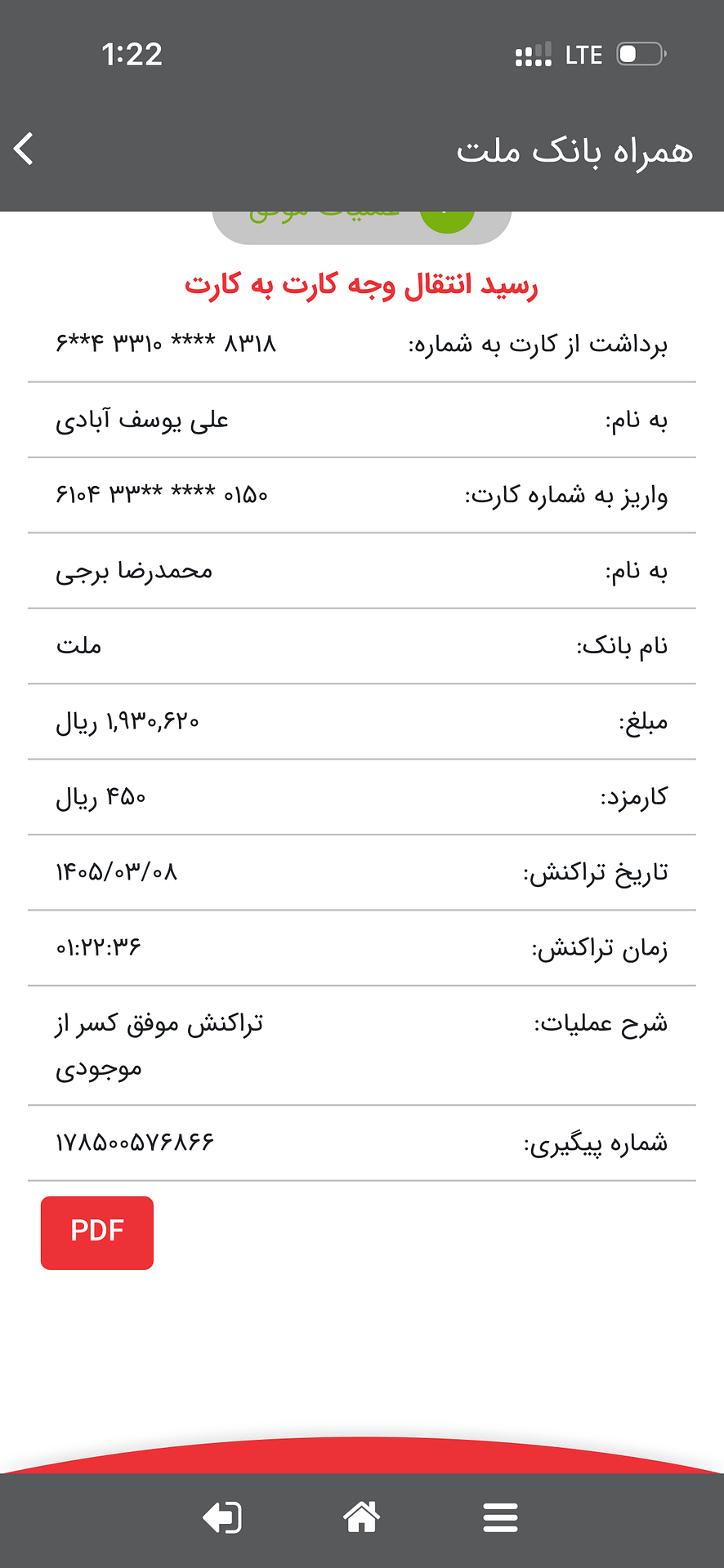Image resolution: width=724 pixels, height=1568 pixels.
Task: Go back using the header arrow
Action: (25, 149)
